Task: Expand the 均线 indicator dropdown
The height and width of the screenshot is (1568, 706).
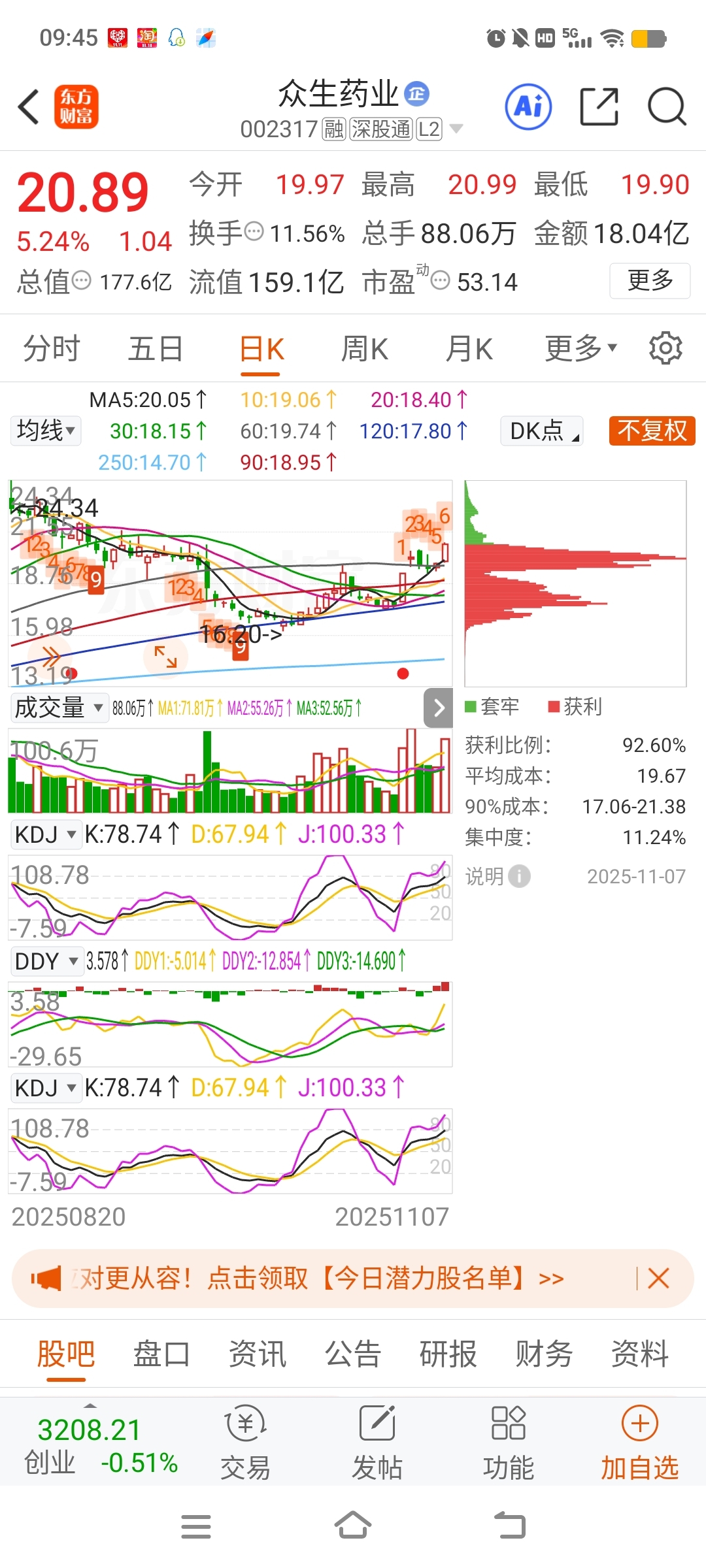Action: (46, 431)
